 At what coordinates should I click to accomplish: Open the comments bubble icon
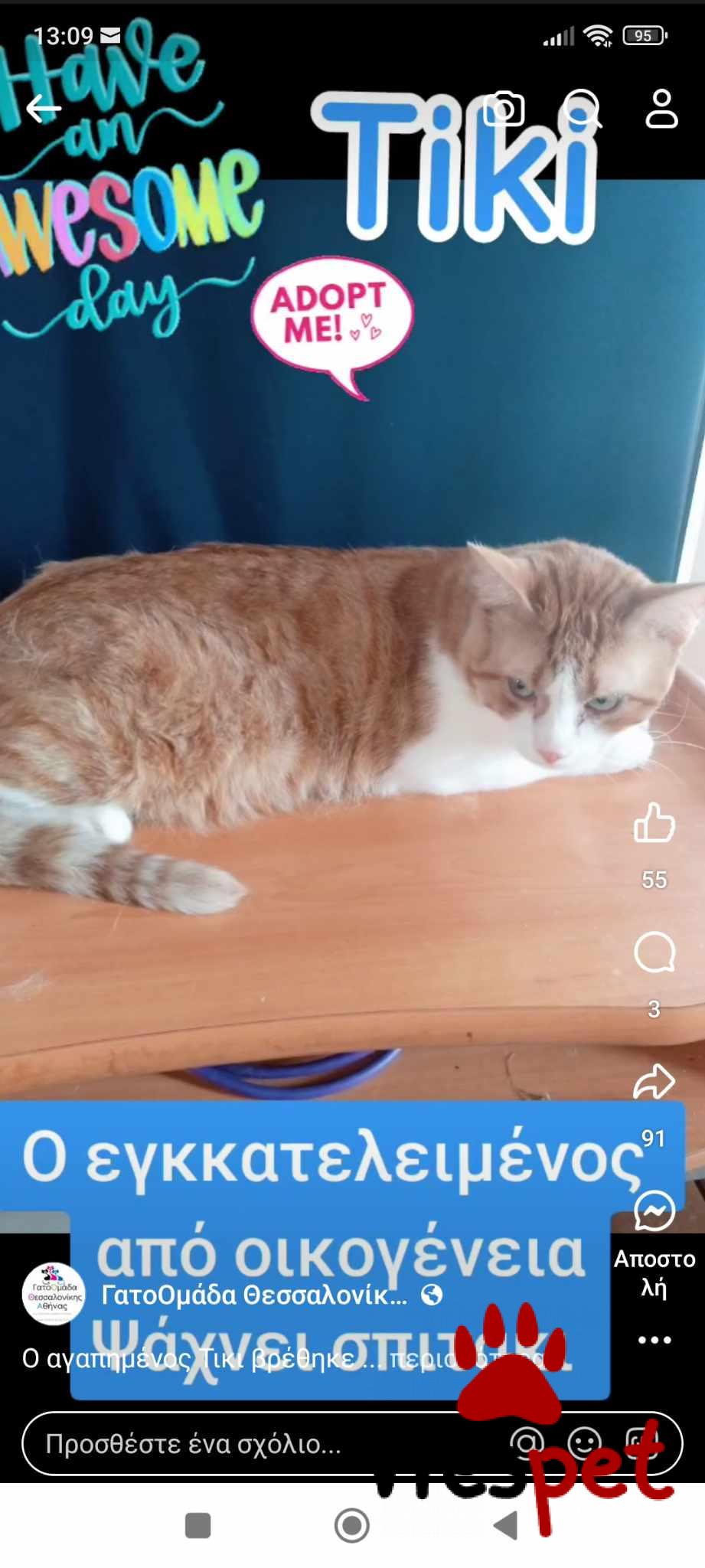[x=654, y=952]
